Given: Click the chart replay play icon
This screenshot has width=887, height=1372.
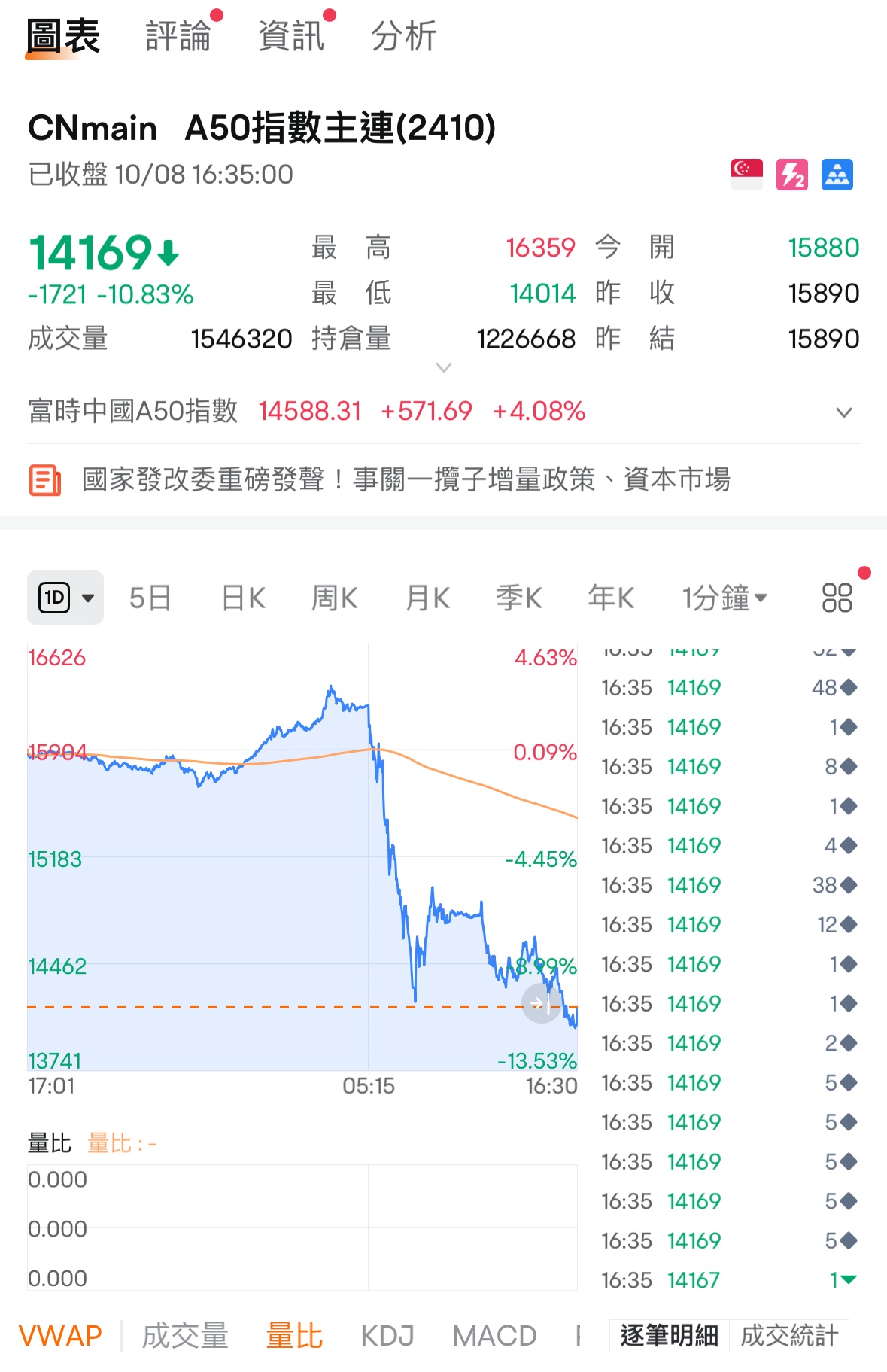Looking at the screenshot, I should (x=542, y=1005).
